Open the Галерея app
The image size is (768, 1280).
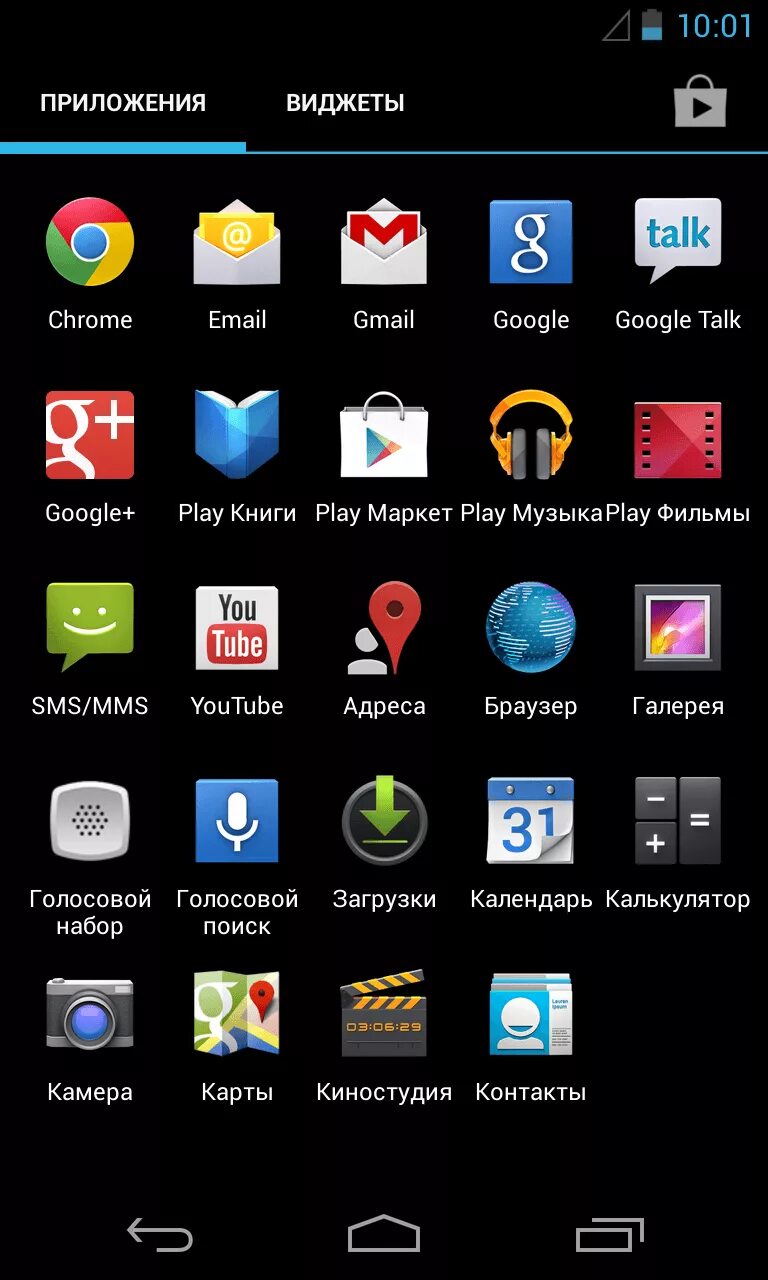pyautogui.click(x=678, y=628)
